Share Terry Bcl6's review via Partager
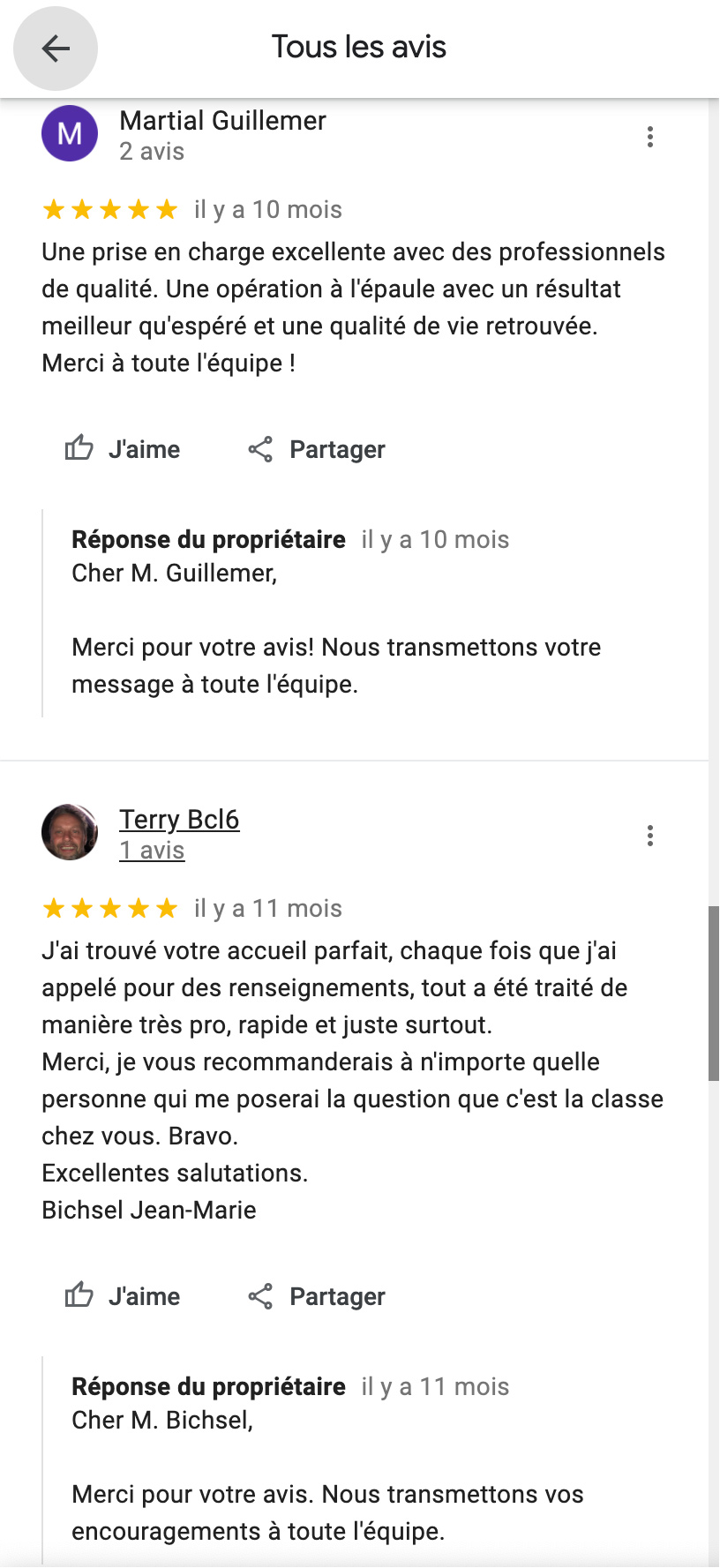 [317, 1296]
